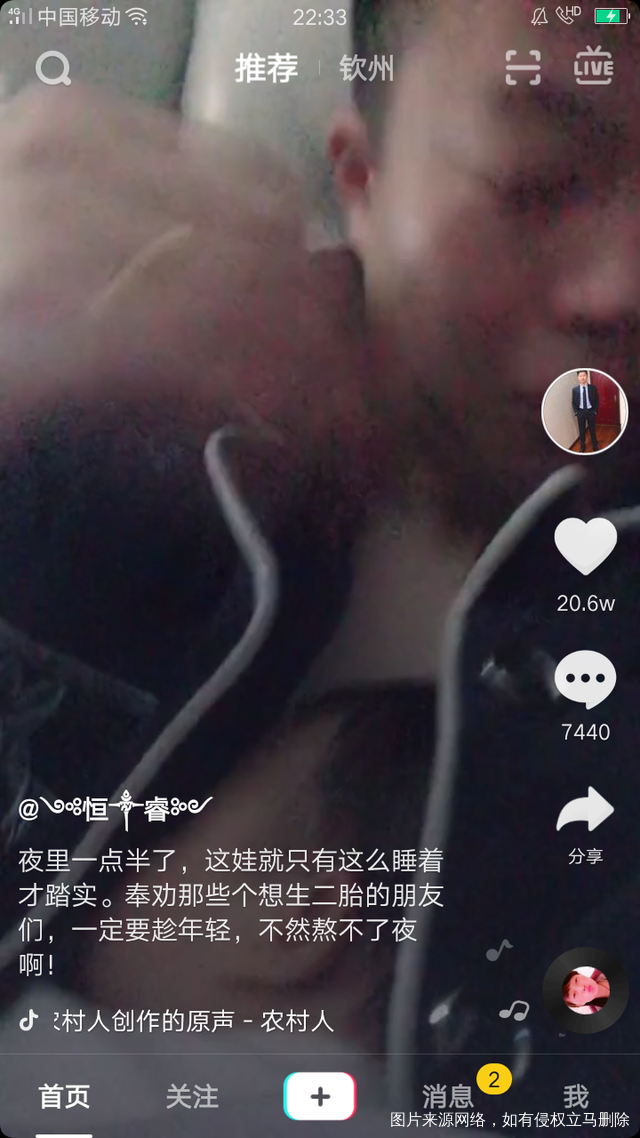Open the @恒睿 username
This screenshot has height=1138, width=640.
click(115, 808)
